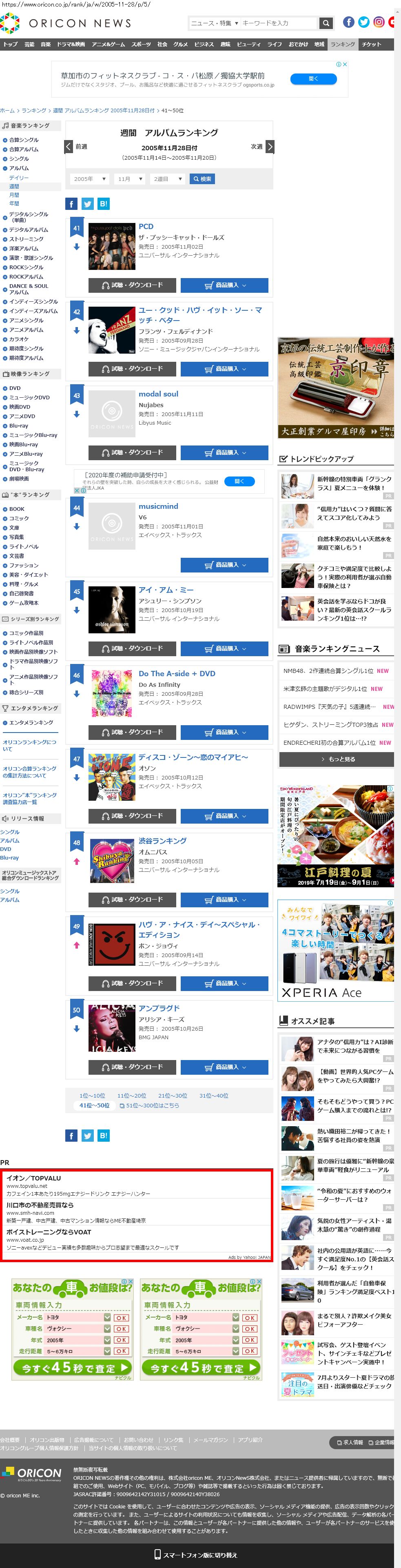The height and width of the screenshot is (1568, 401).
Task: Open the 音楽 tab in top navigation
Action: [x=46, y=45]
